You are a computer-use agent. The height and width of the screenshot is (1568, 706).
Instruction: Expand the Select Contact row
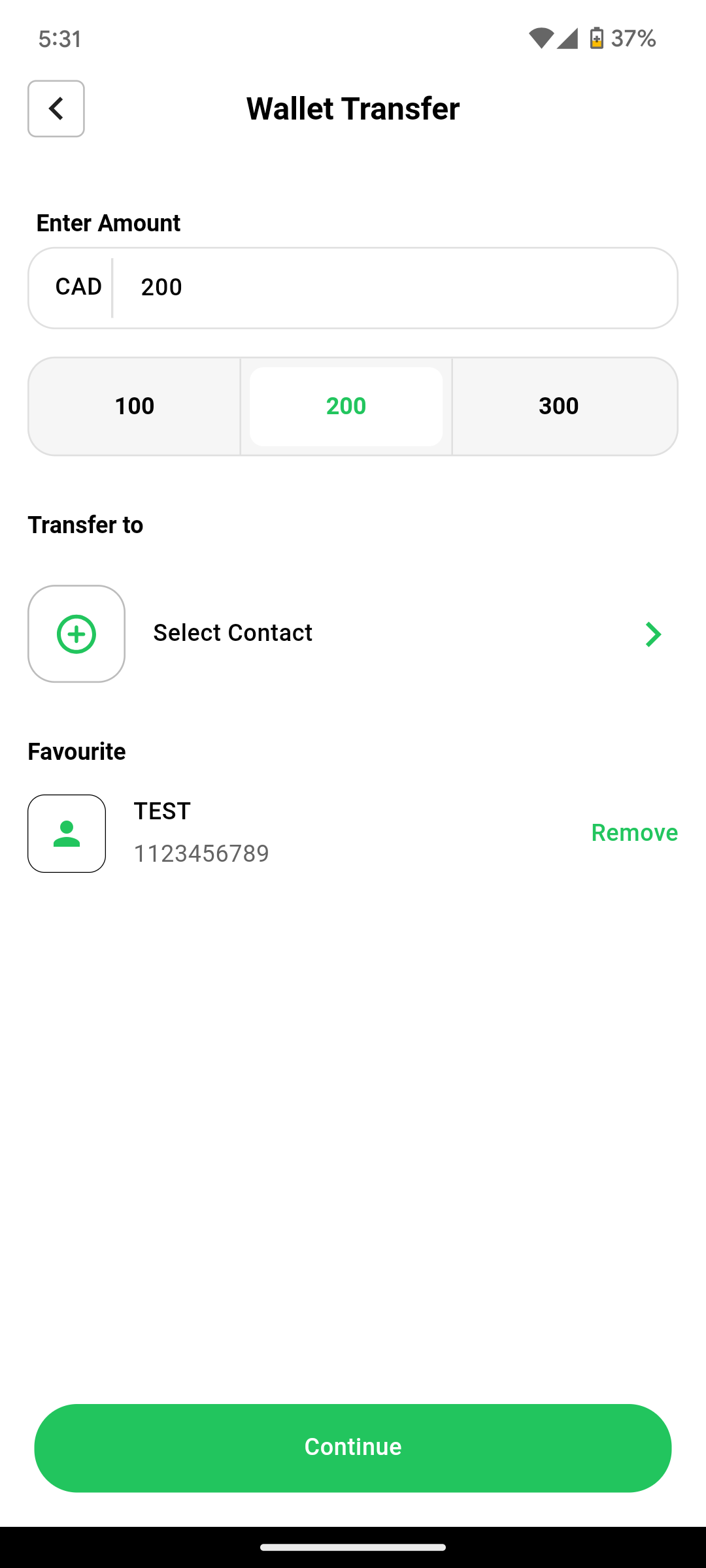coord(353,633)
